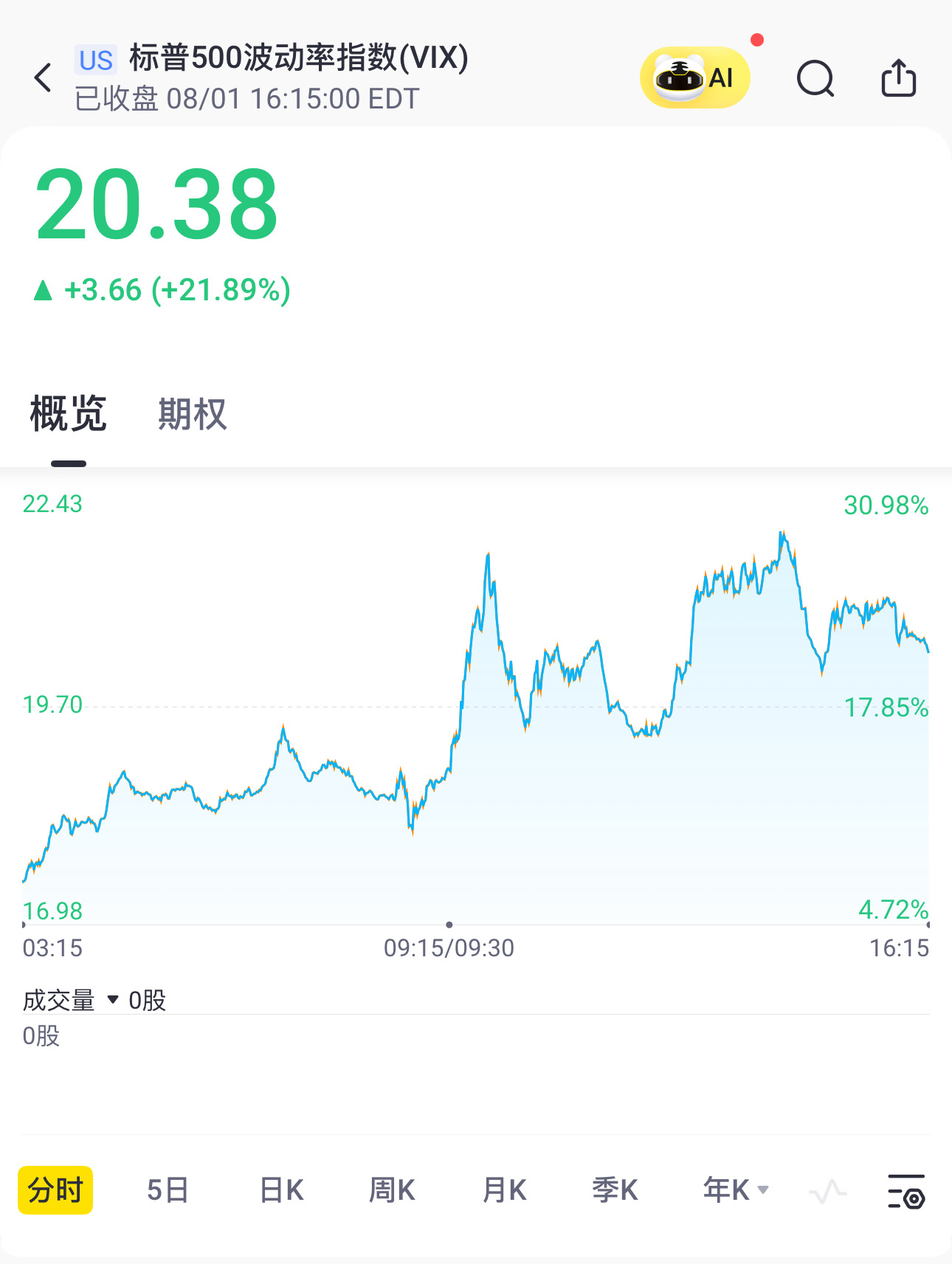Open the AI assistant button

click(x=695, y=77)
